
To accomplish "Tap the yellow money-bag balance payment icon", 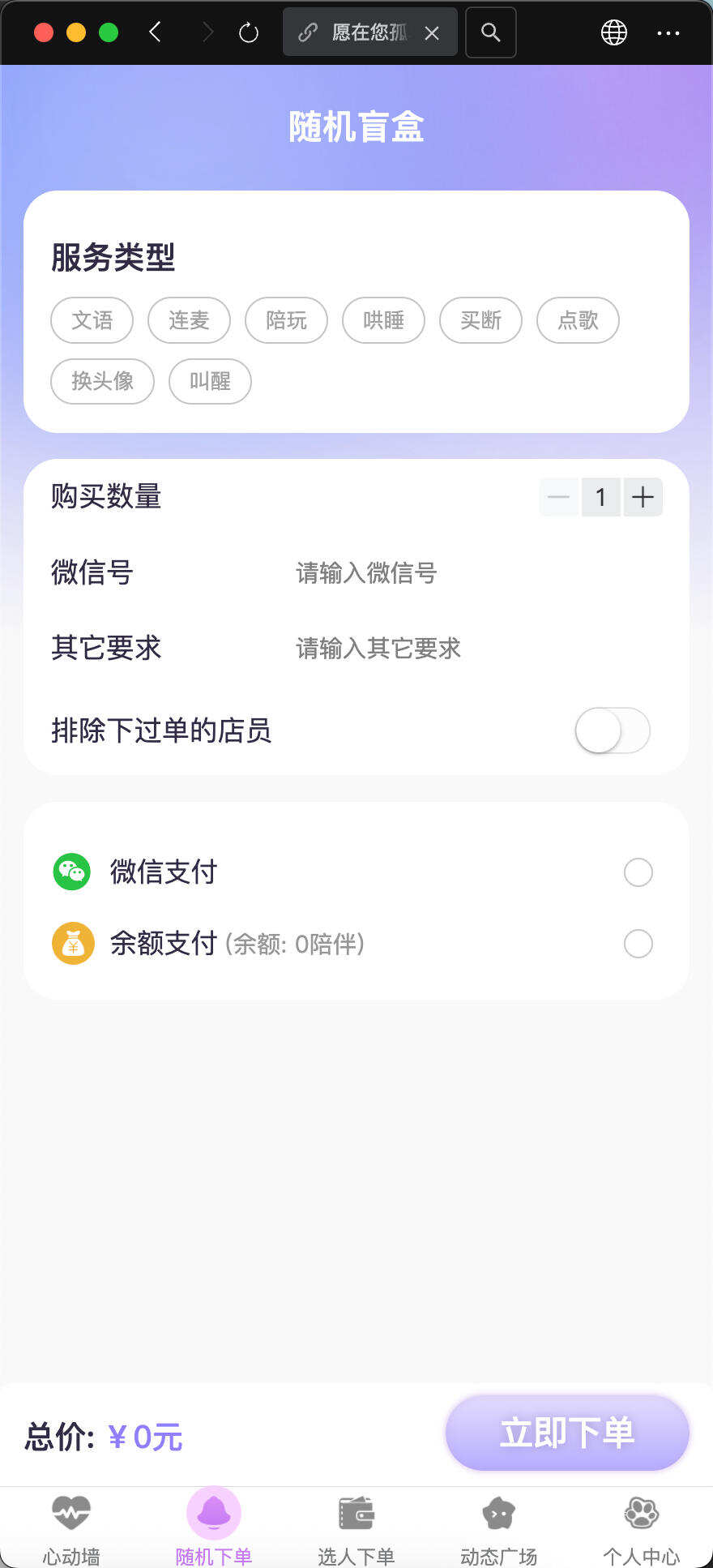I will pyautogui.click(x=72, y=943).
